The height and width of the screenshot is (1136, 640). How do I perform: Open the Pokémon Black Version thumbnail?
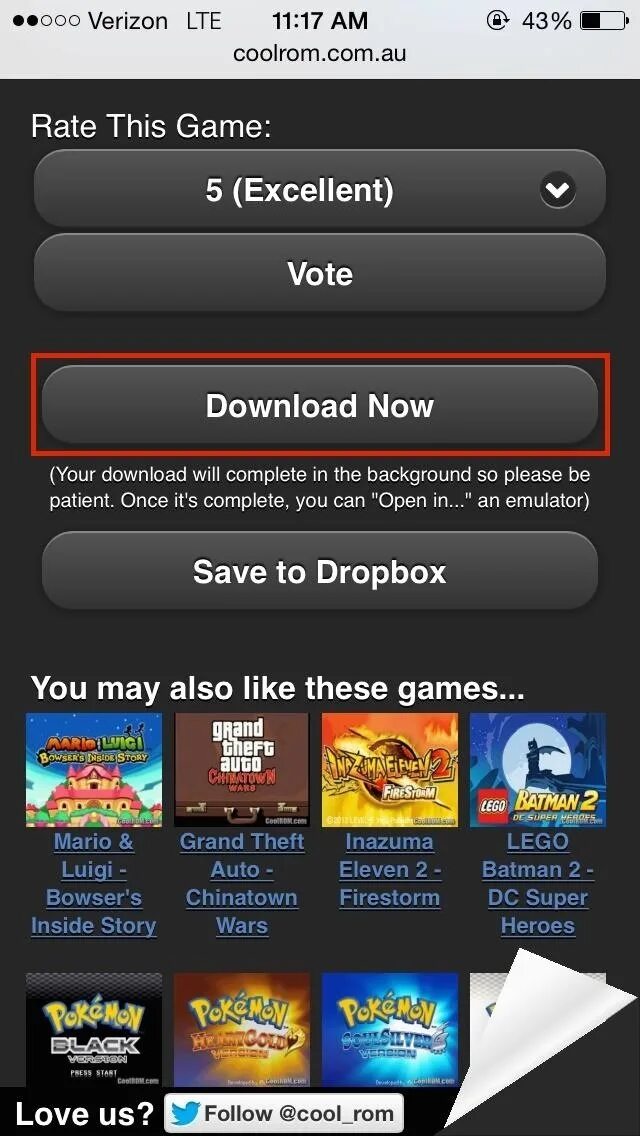[x=93, y=1030]
